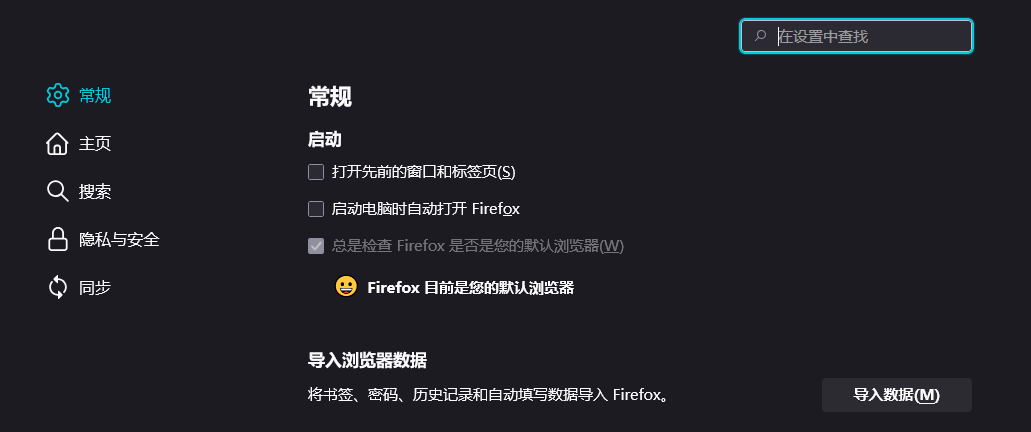Enable 打开先前的窗口和标签页 checkbox
The image size is (1031, 432).
316,172
